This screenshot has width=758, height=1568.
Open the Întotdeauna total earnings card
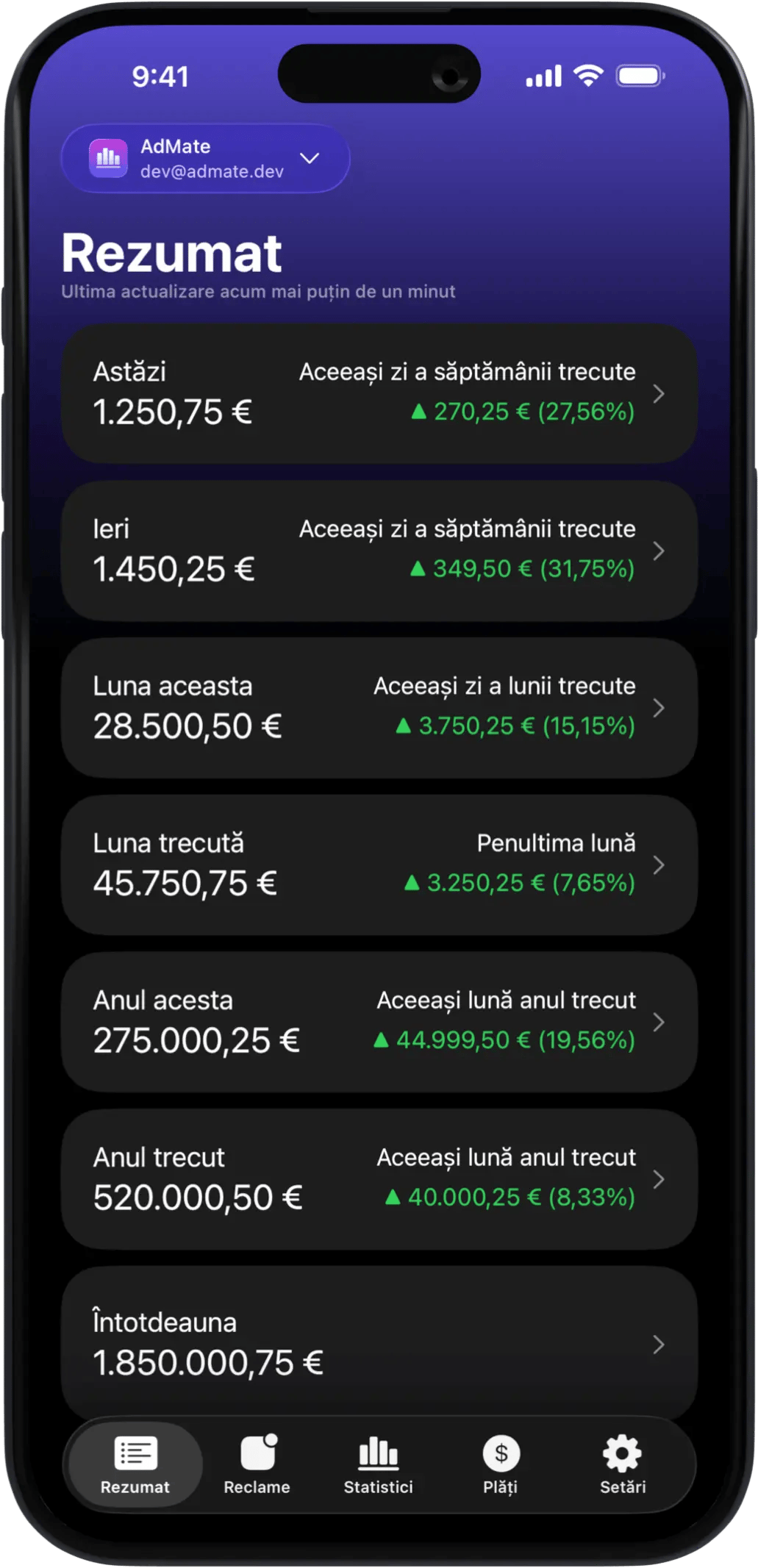(x=379, y=1342)
